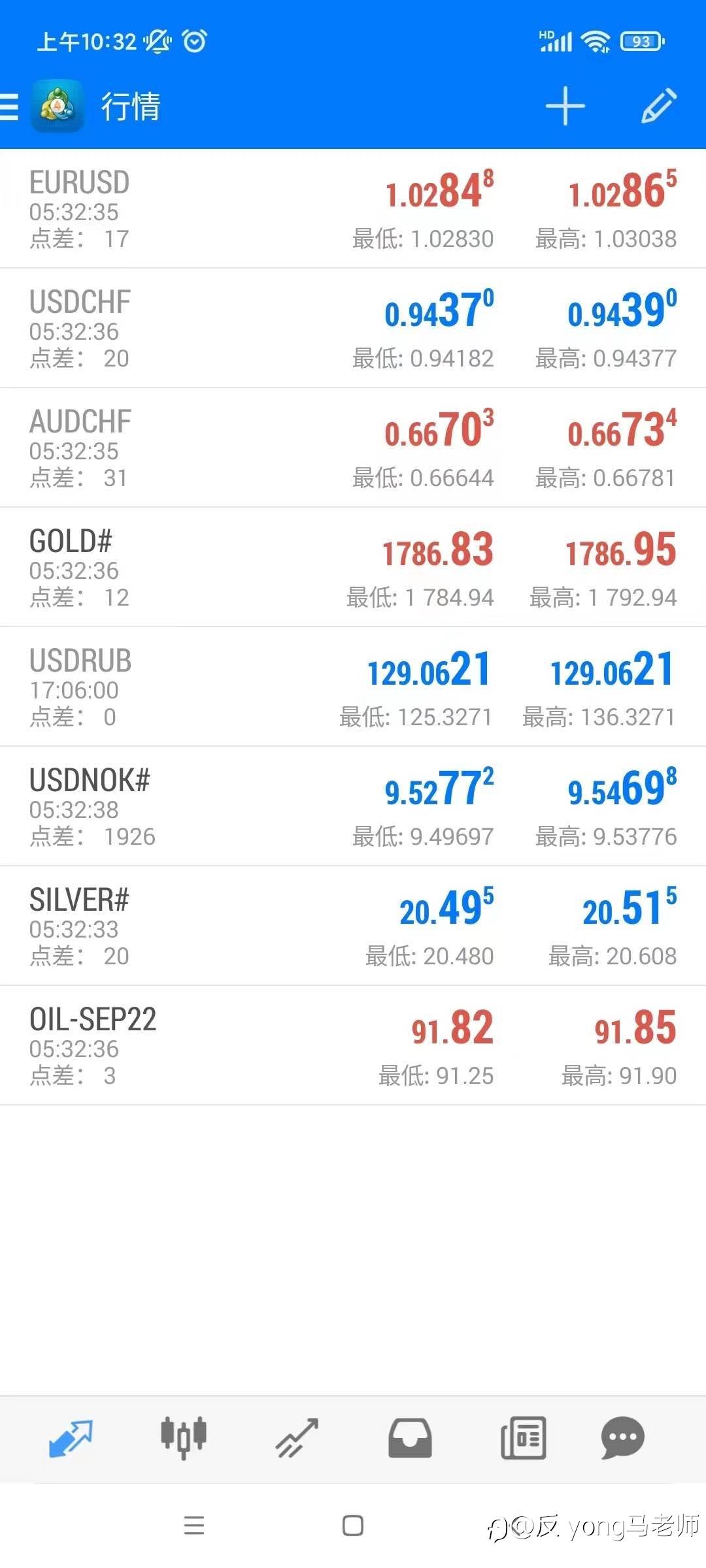This screenshot has height=1568, width=706.
Task: Open the AUDCHF quote row
Action: click(353, 448)
